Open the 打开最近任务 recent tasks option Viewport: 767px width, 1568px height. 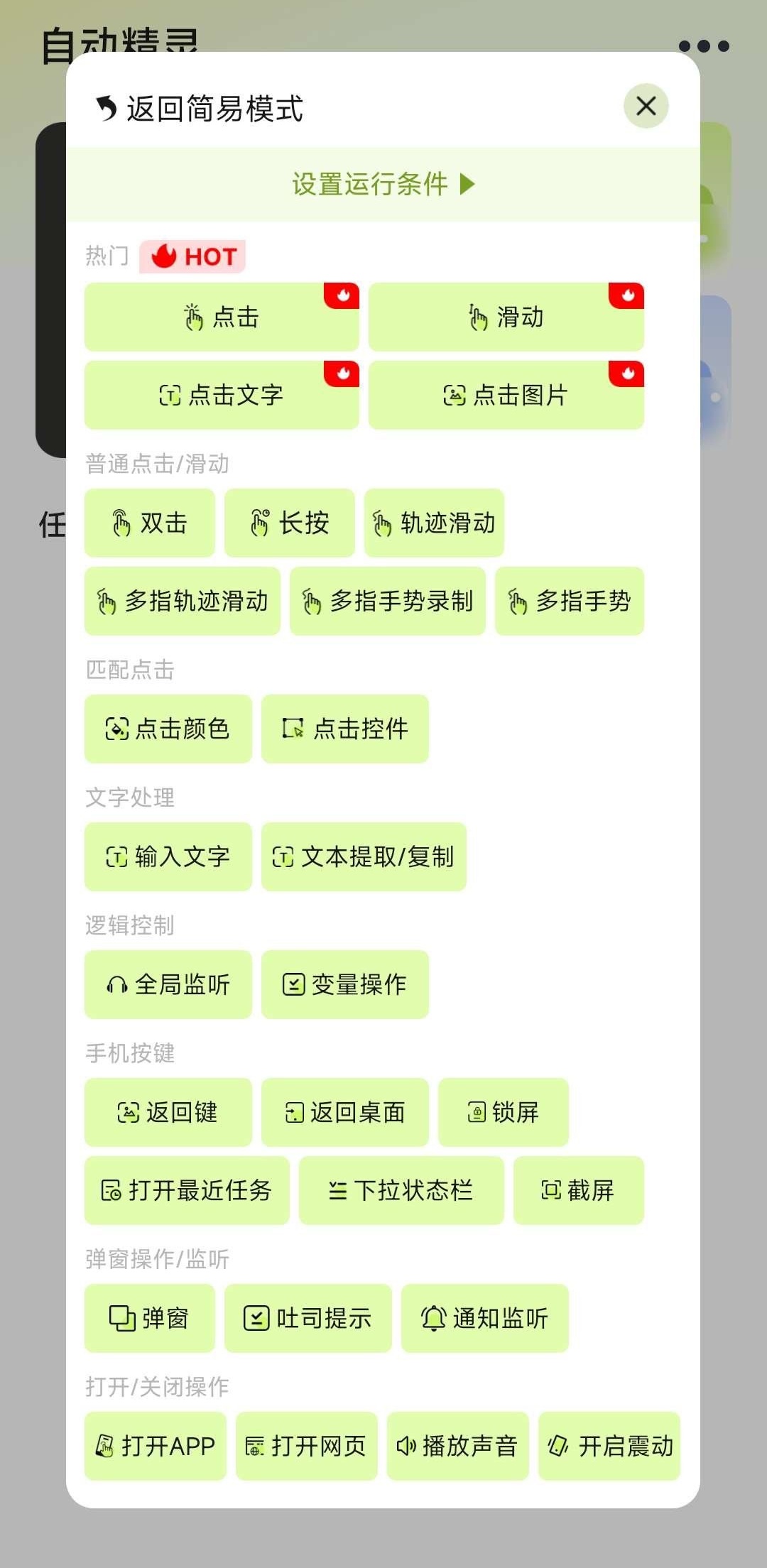point(187,1191)
